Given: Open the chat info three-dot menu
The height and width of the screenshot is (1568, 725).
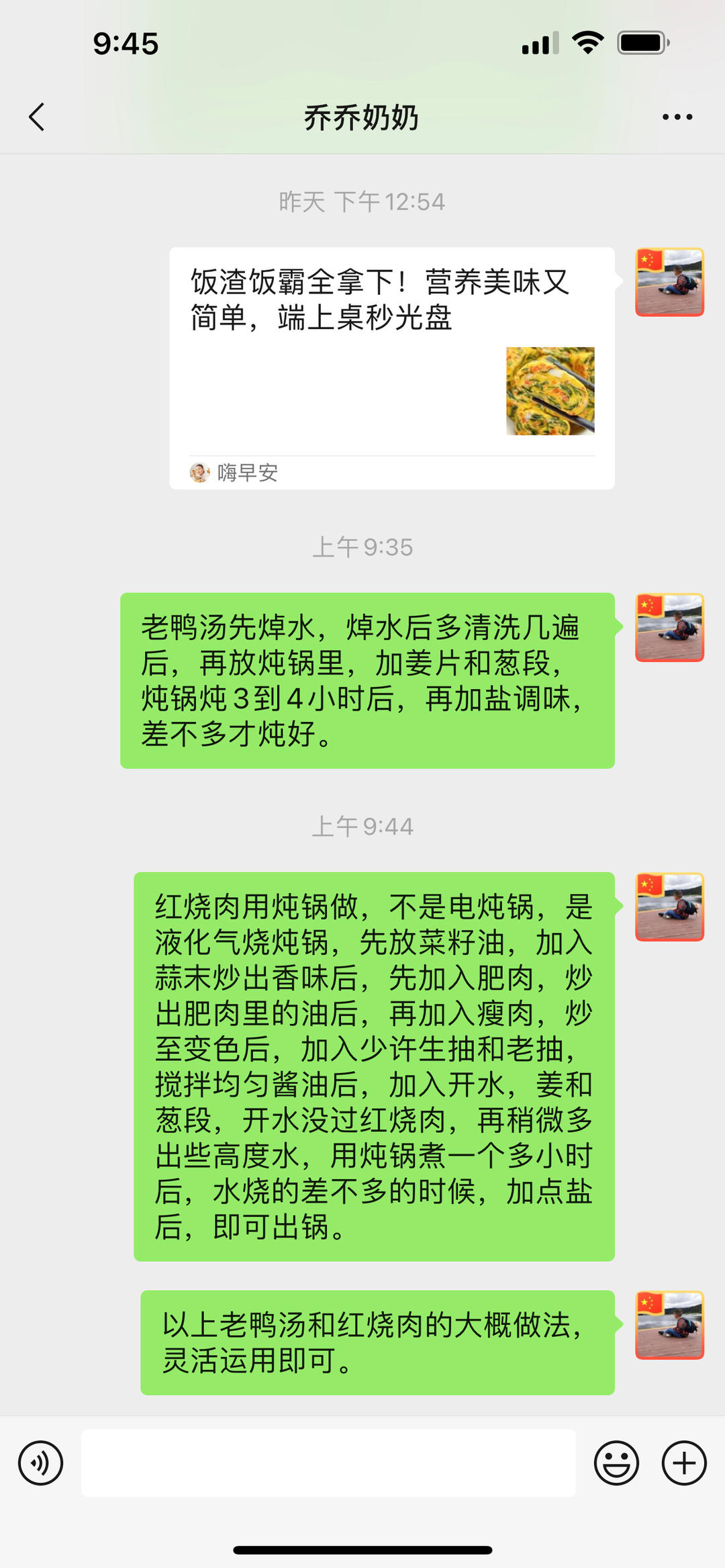Looking at the screenshot, I should [x=677, y=117].
